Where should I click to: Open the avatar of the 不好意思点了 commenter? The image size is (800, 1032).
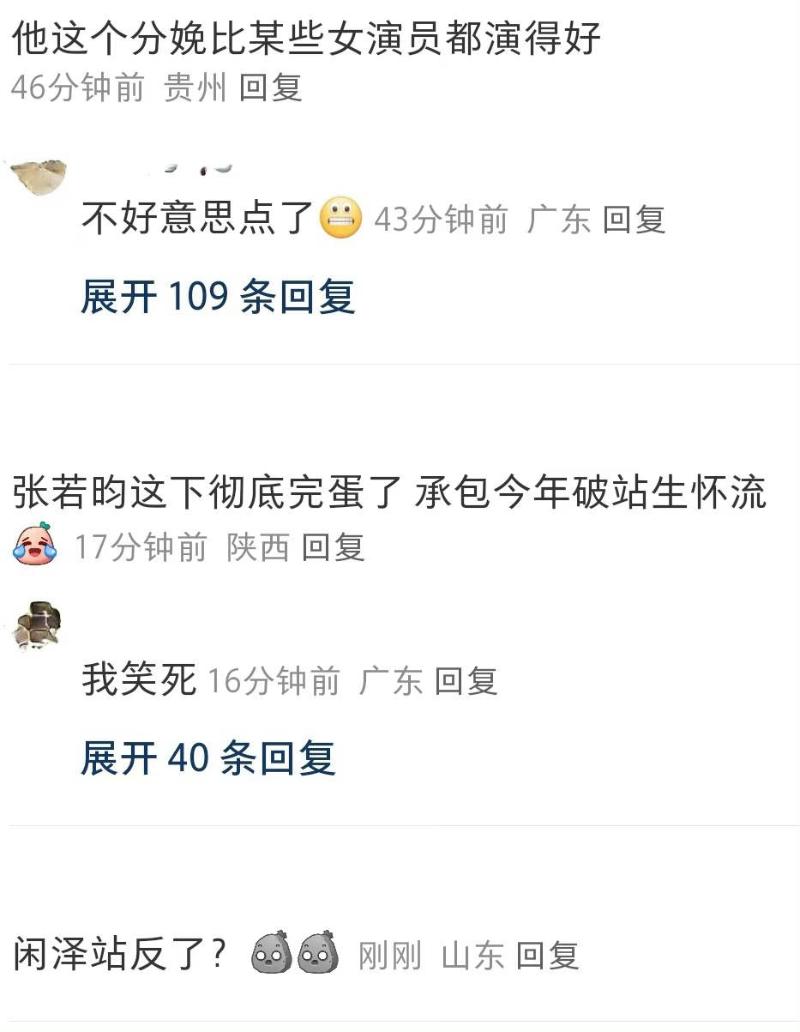38,179
